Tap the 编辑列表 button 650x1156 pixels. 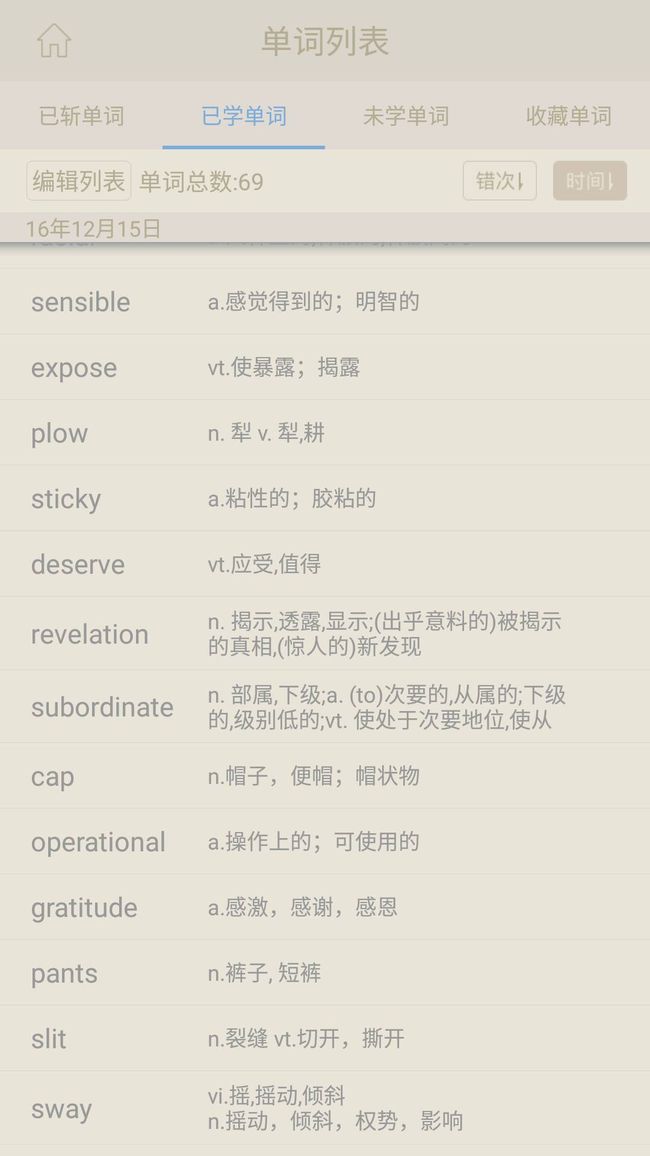[x=79, y=181]
